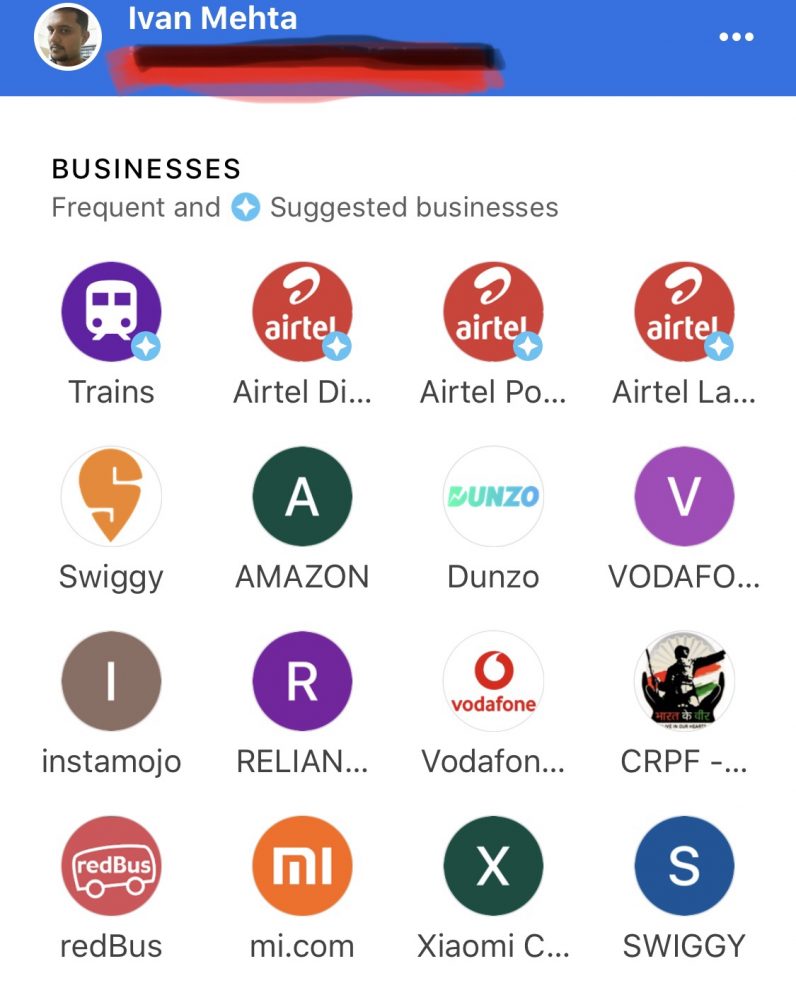
Task: Open the mi.com business
Action: coord(302,866)
